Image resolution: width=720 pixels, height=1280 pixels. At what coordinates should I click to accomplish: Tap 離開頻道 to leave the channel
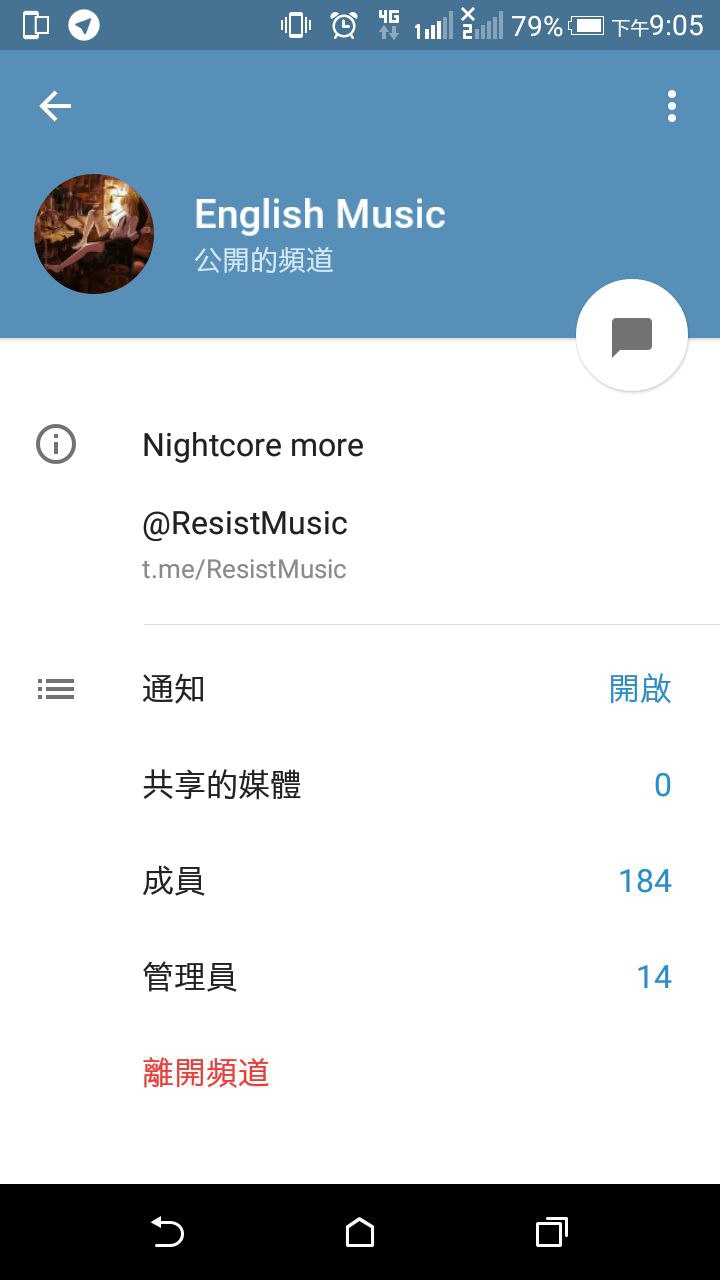click(x=206, y=1073)
